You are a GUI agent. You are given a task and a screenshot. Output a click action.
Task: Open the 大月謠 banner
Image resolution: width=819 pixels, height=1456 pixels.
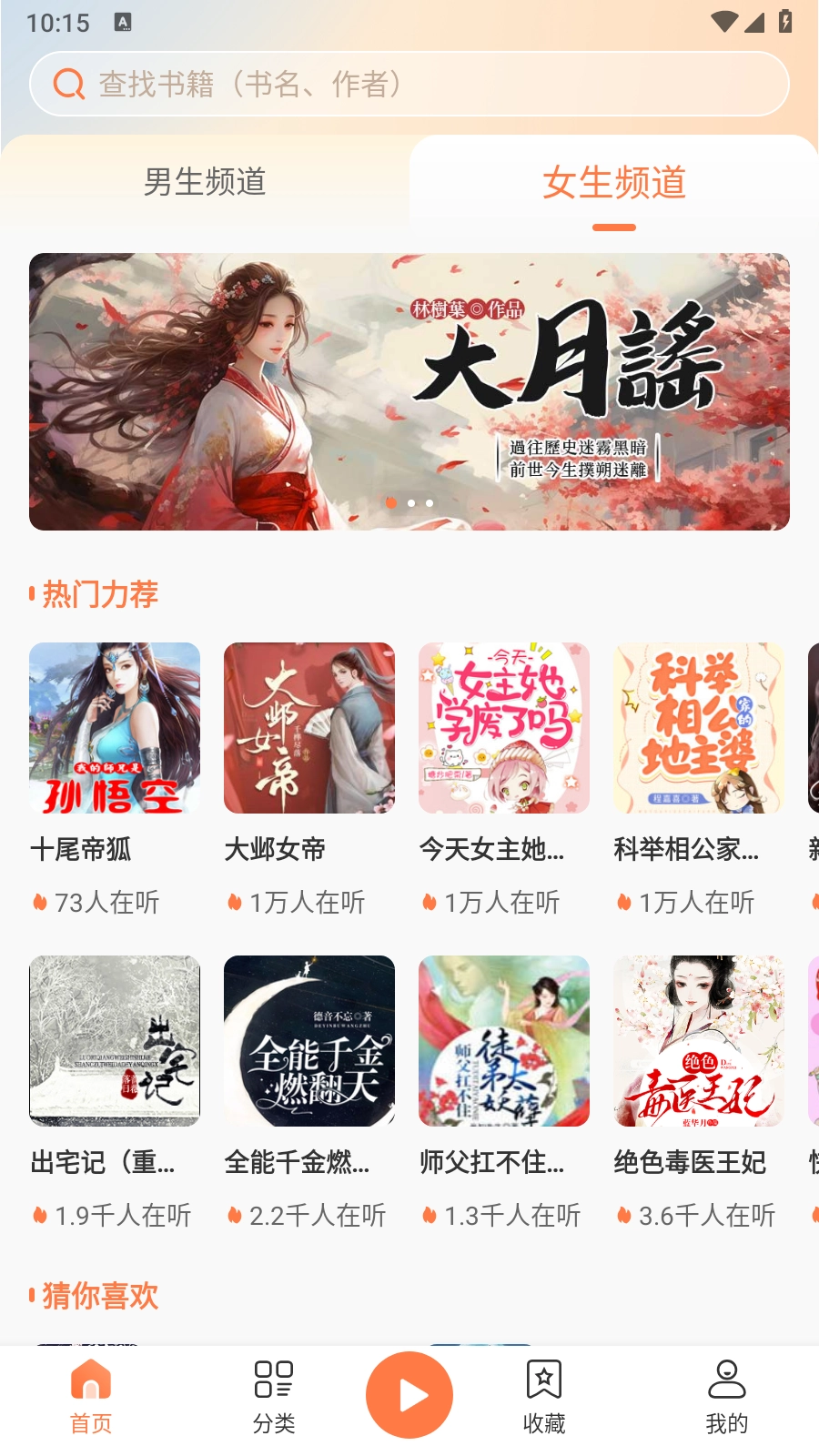click(x=409, y=391)
